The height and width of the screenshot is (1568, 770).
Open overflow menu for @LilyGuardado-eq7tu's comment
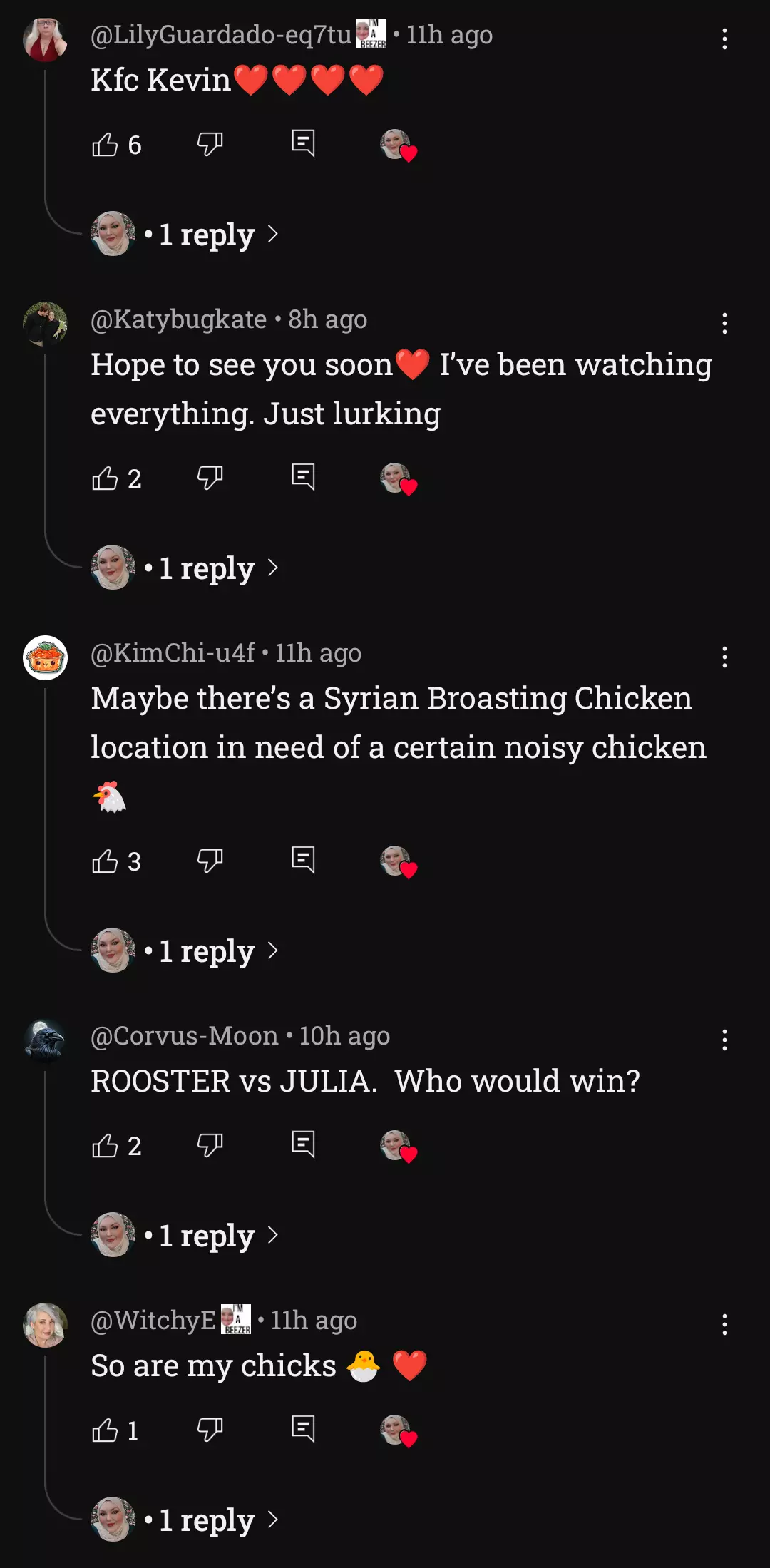coord(724,39)
